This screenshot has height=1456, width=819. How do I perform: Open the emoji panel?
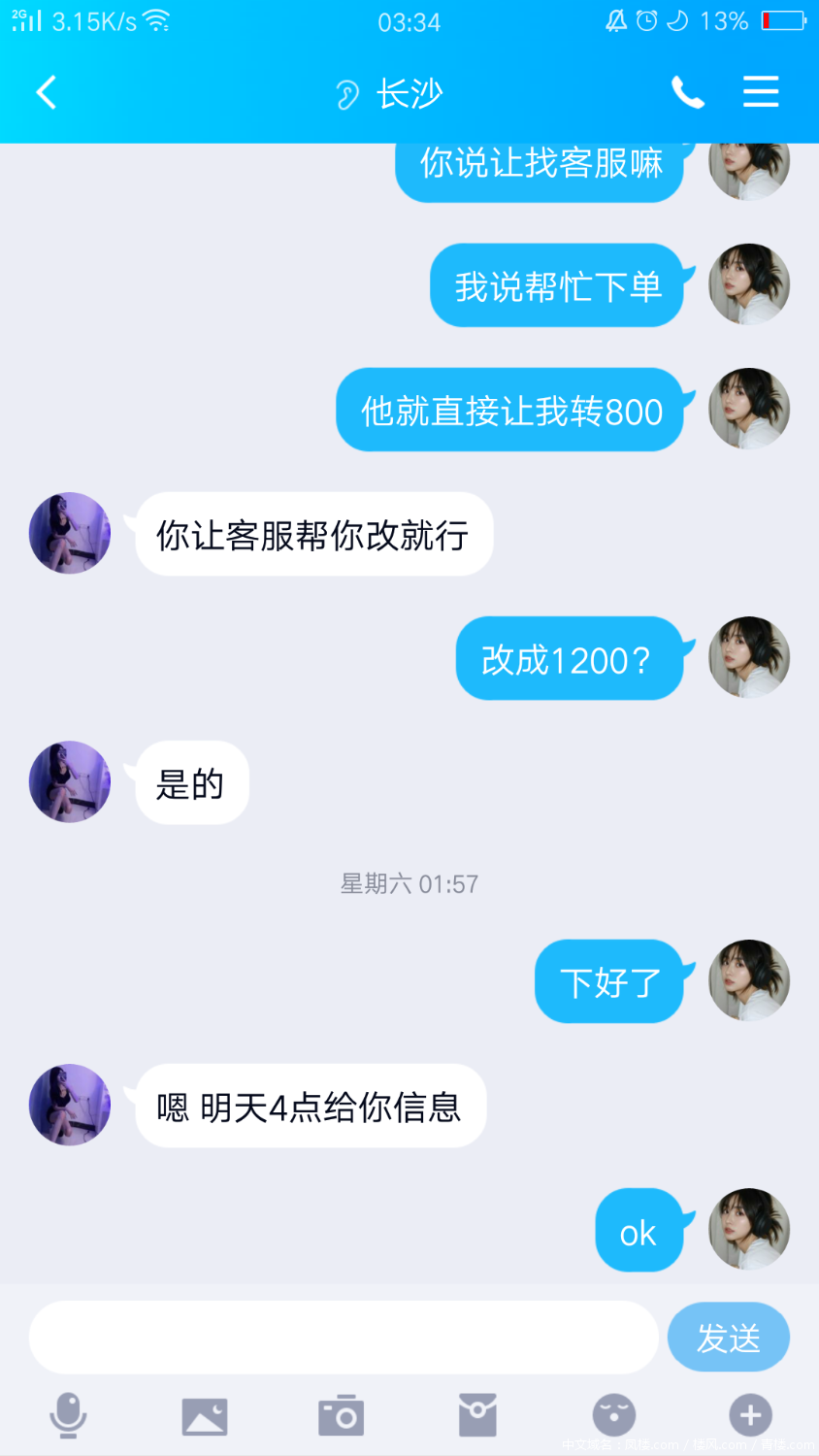tap(614, 1416)
